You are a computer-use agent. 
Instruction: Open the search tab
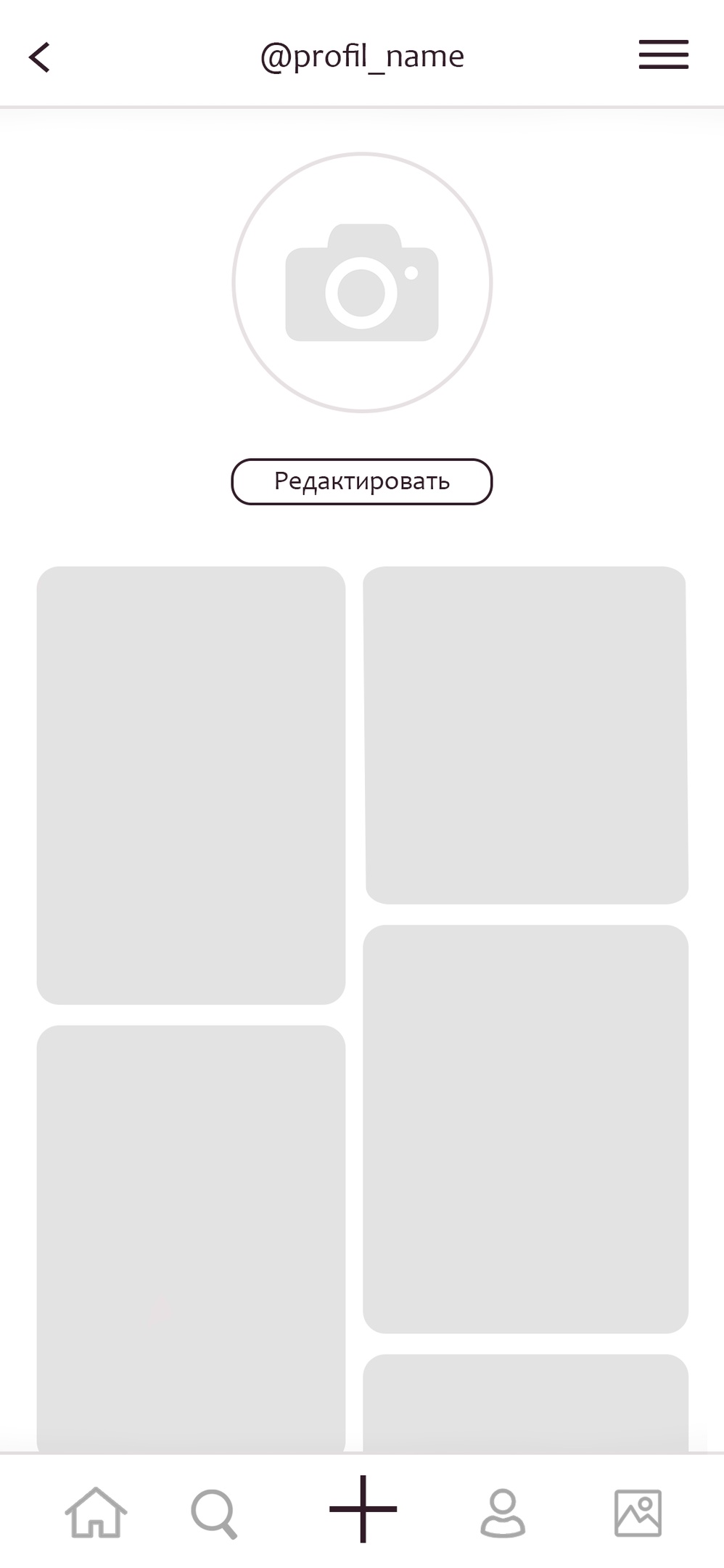click(x=214, y=1514)
